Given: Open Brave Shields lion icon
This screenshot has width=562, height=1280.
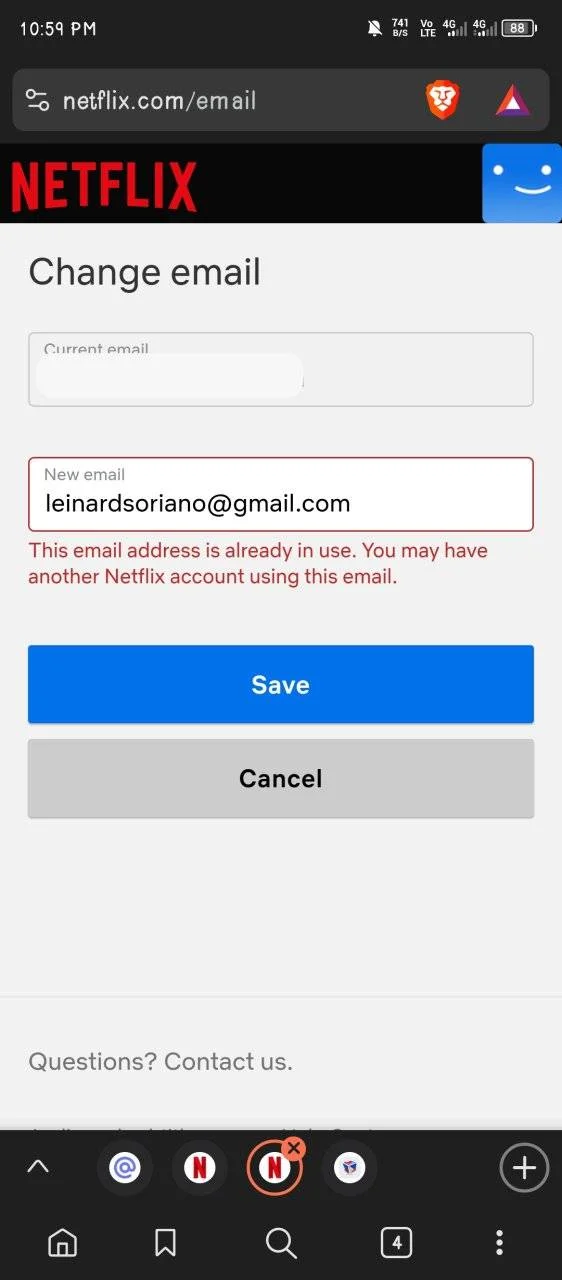Looking at the screenshot, I should click(x=442, y=100).
